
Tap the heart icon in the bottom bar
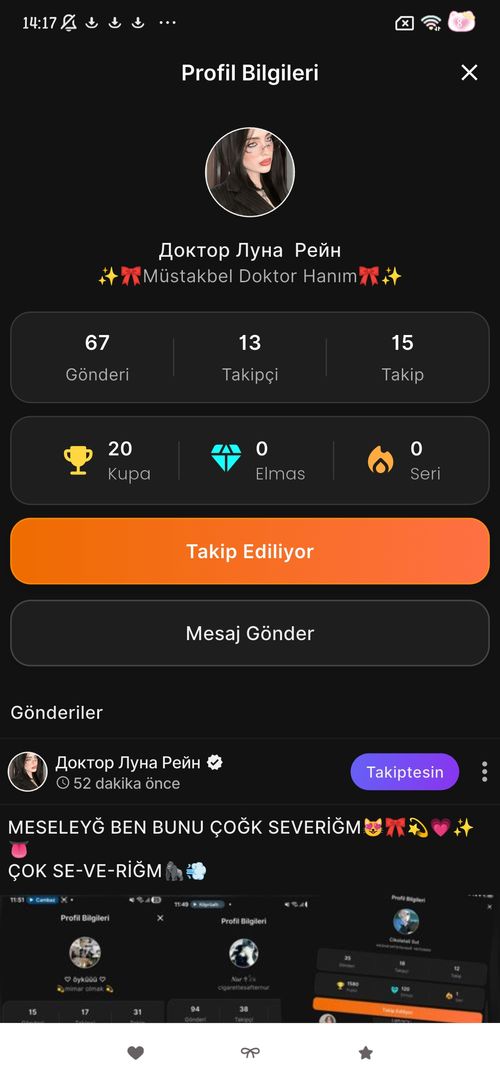point(135,1053)
